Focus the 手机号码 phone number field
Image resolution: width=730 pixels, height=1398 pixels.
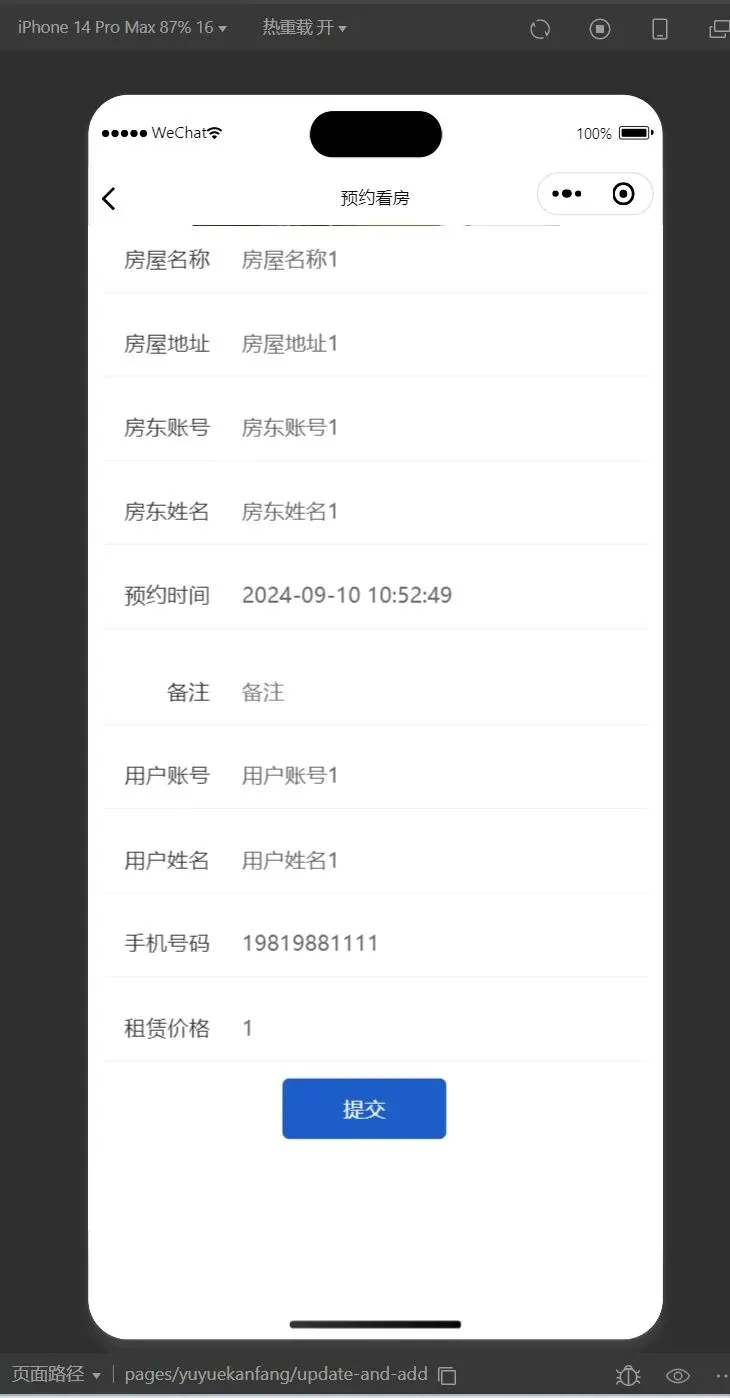[444, 943]
